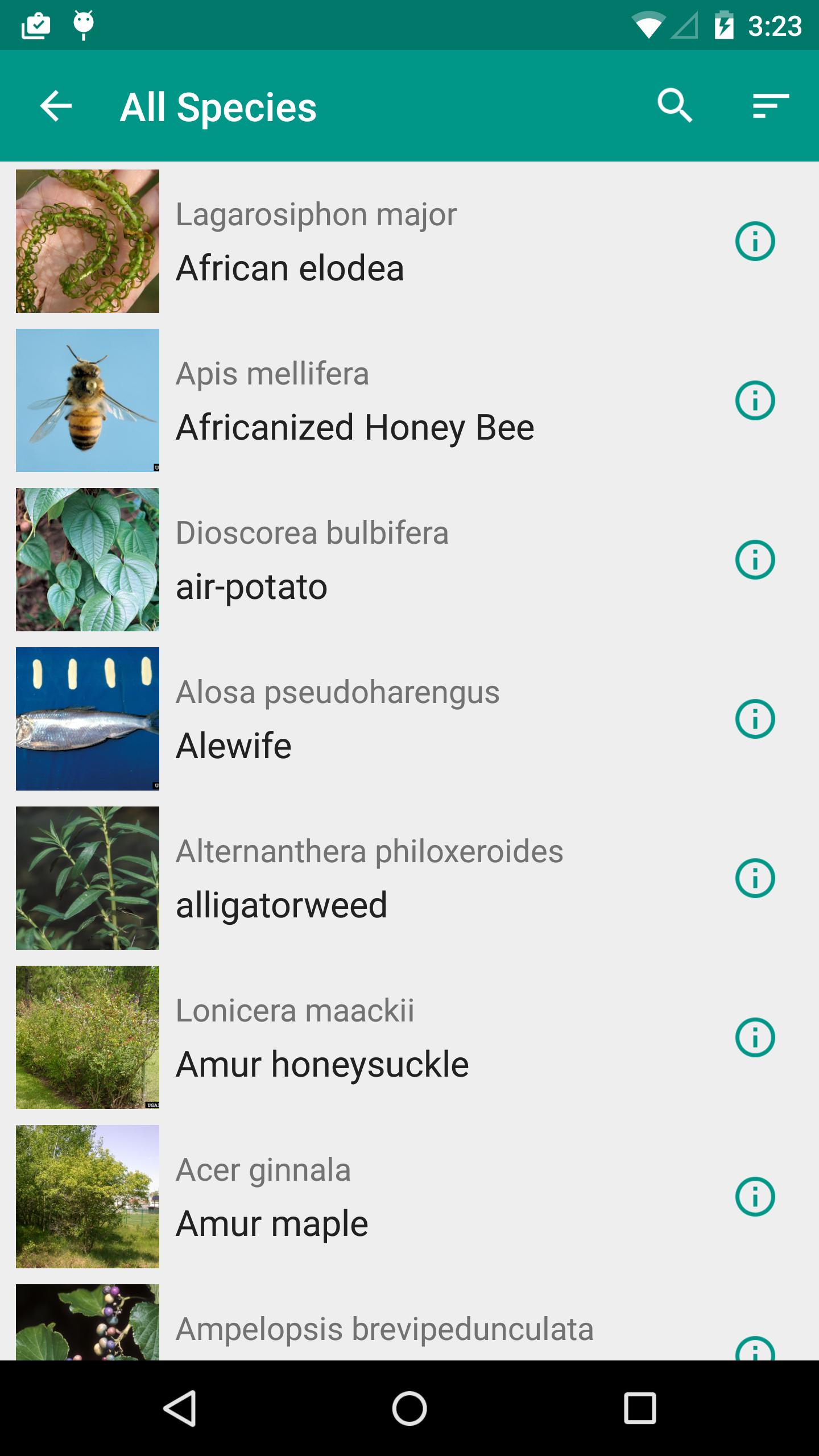View info for Africanized Honey Bee
The width and height of the screenshot is (819, 1456).
(x=755, y=401)
